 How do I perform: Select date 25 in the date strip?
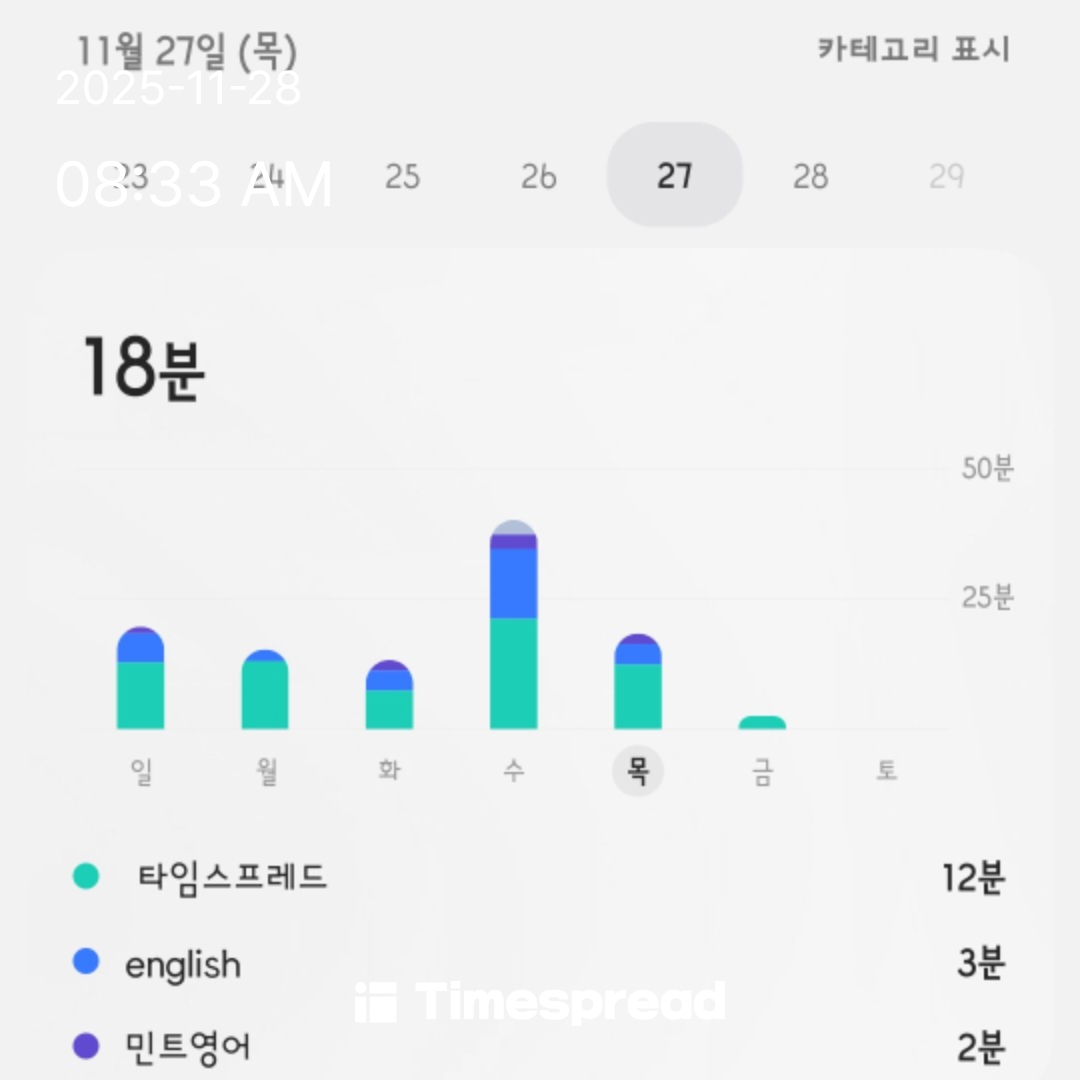tap(402, 177)
